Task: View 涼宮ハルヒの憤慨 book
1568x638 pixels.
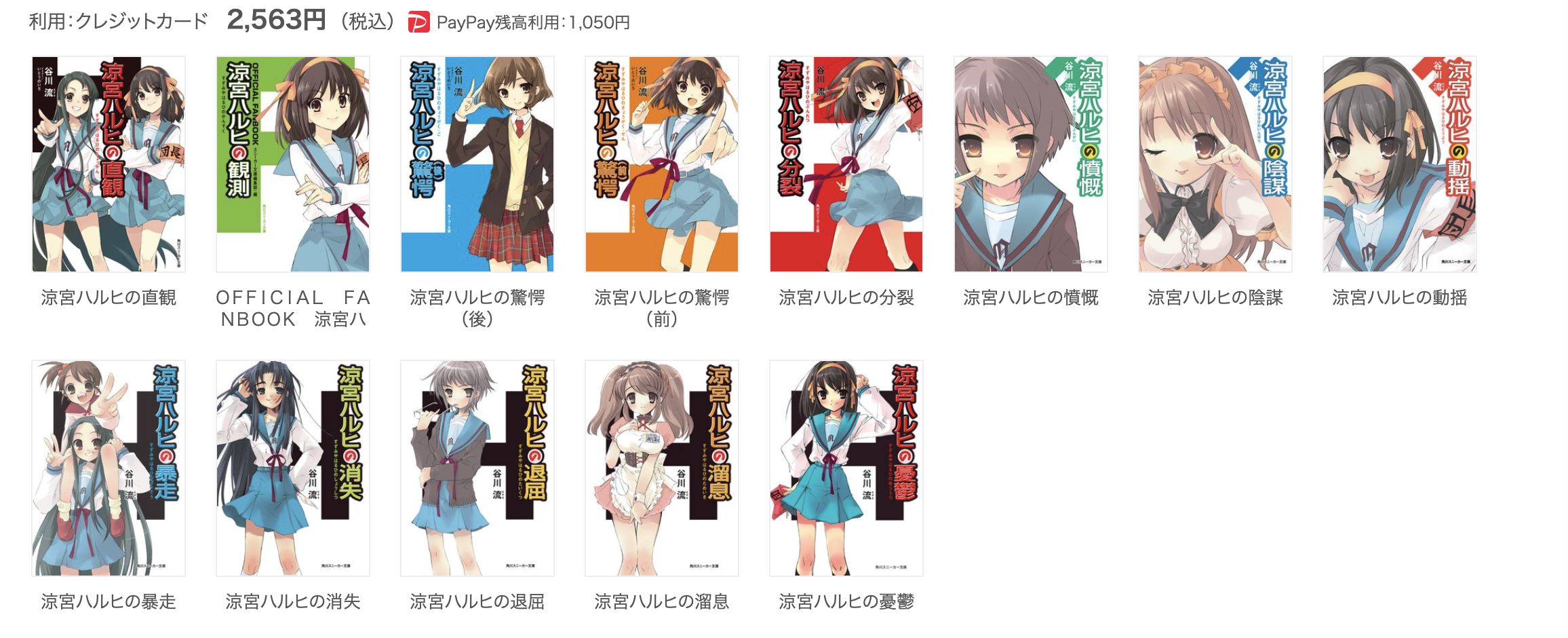Action: click(x=1031, y=164)
